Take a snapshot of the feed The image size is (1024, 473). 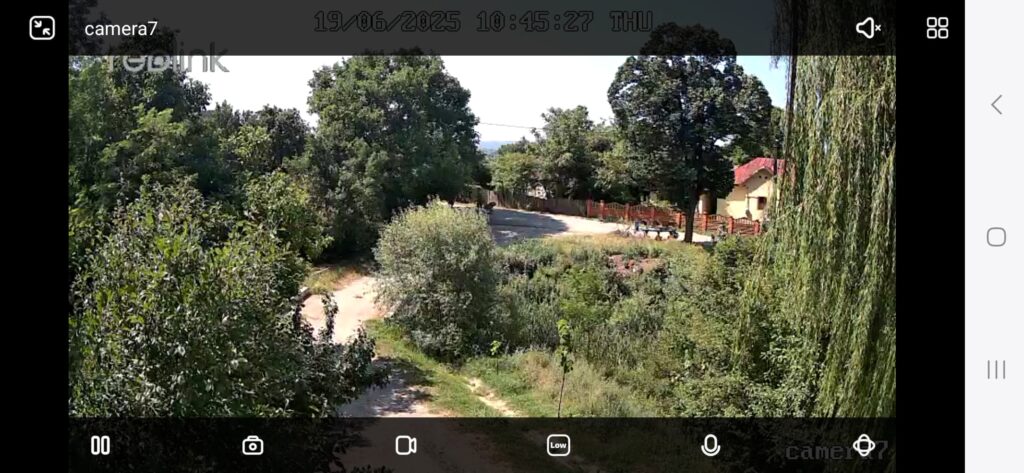253,445
